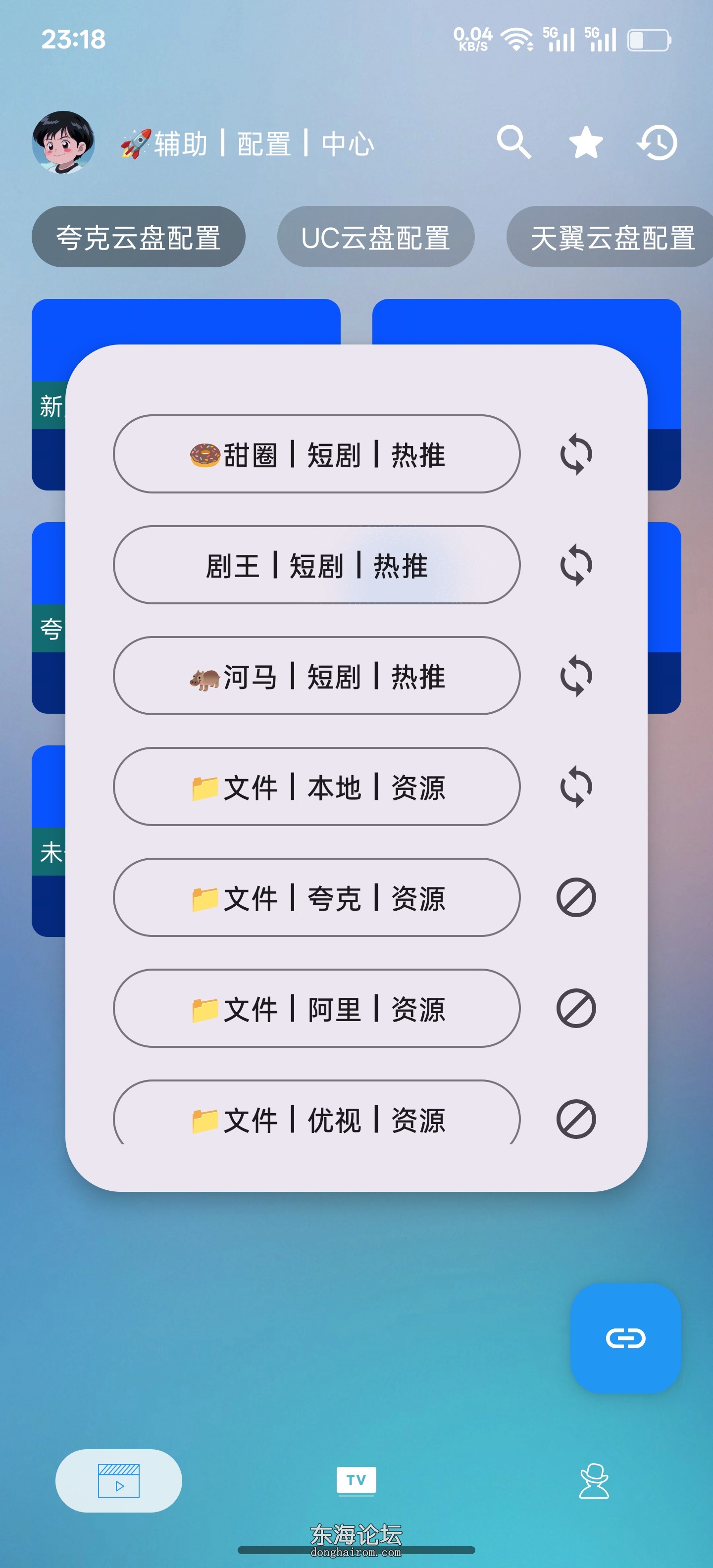Image resolution: width=713 pixels, height=1568 pixels.
Task: Open UC云盘配置 settings
Action: tap(376, 237)
